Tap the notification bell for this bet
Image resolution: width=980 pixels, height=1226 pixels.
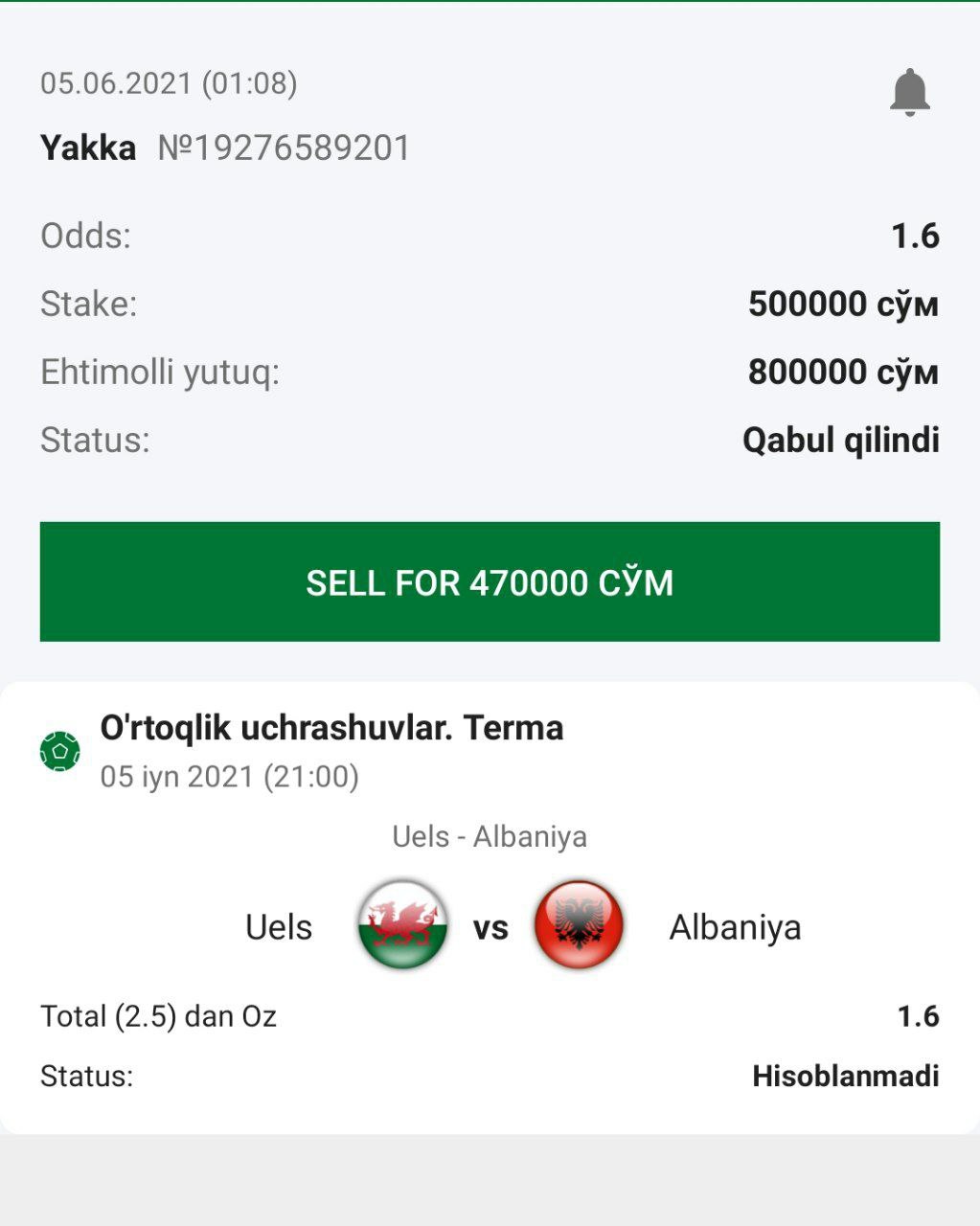point(909,92)
